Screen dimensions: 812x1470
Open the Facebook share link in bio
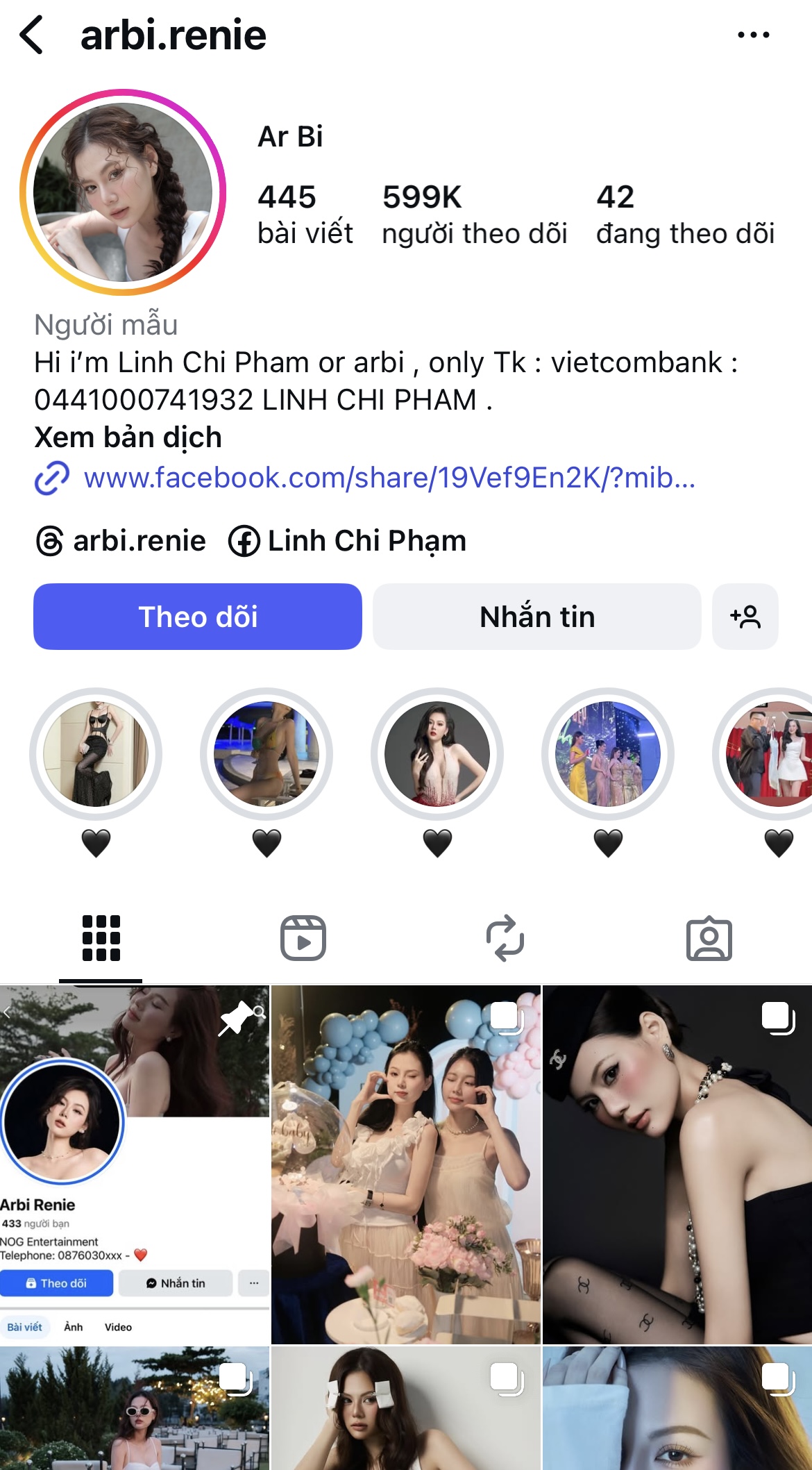[389, 478]
